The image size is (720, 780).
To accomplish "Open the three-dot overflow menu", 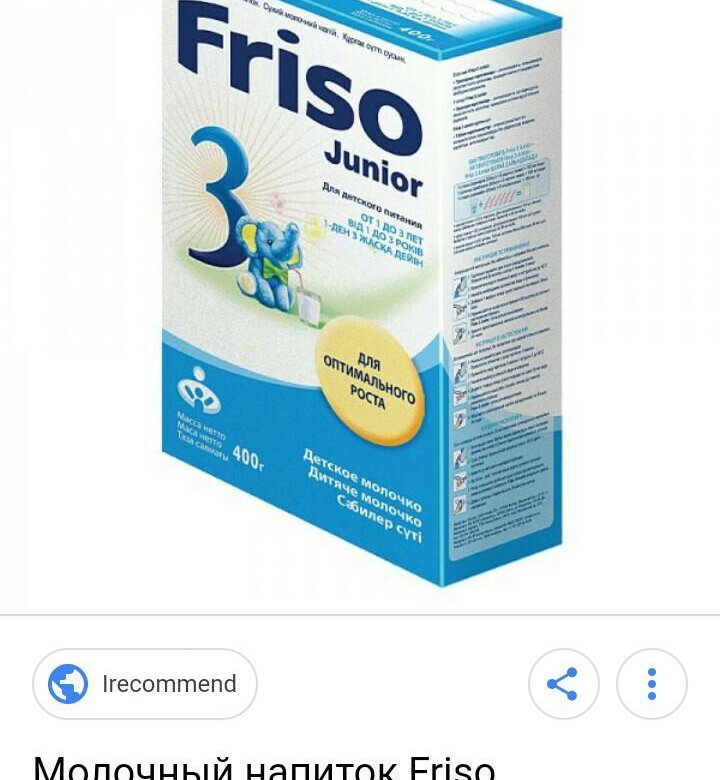I will point(651,684).
